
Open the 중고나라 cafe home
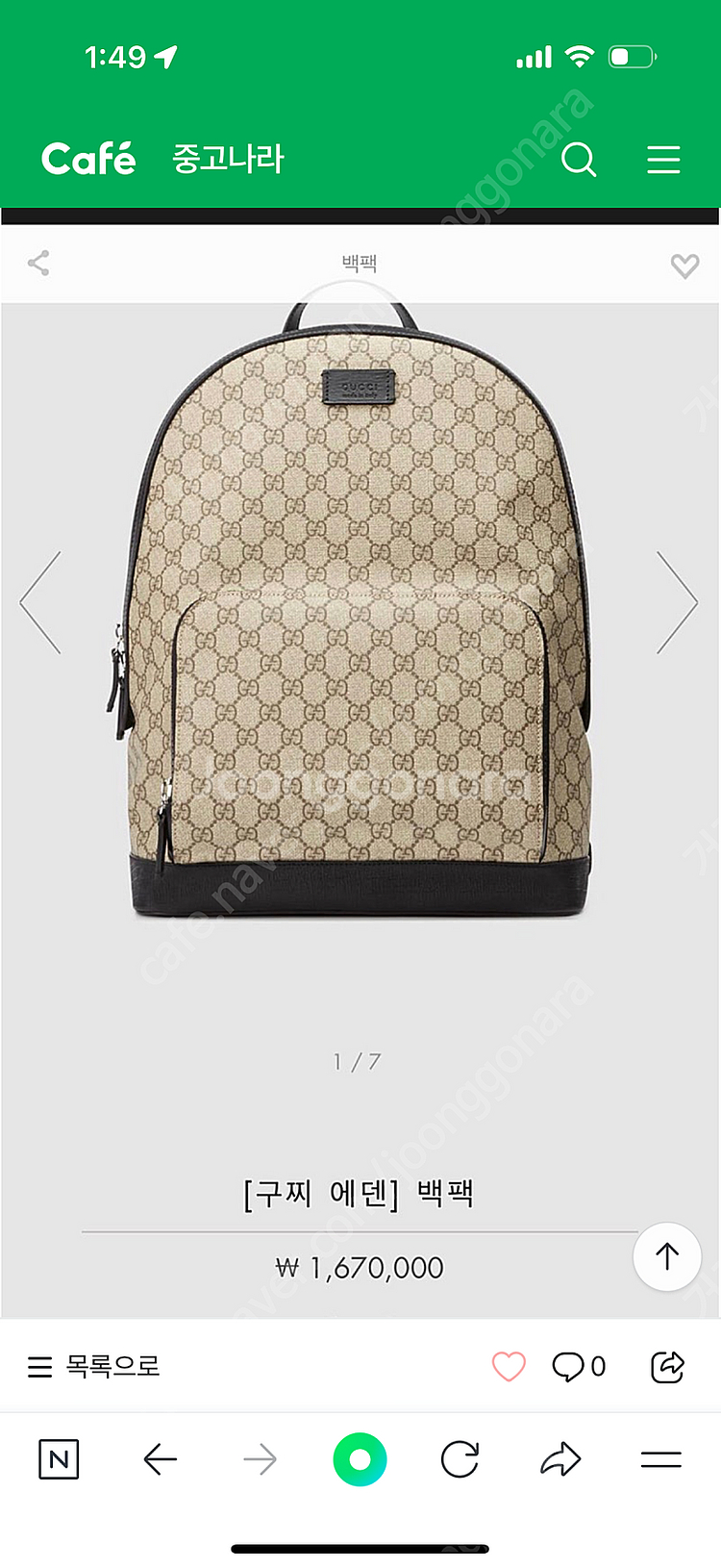[x=228, y=159]
